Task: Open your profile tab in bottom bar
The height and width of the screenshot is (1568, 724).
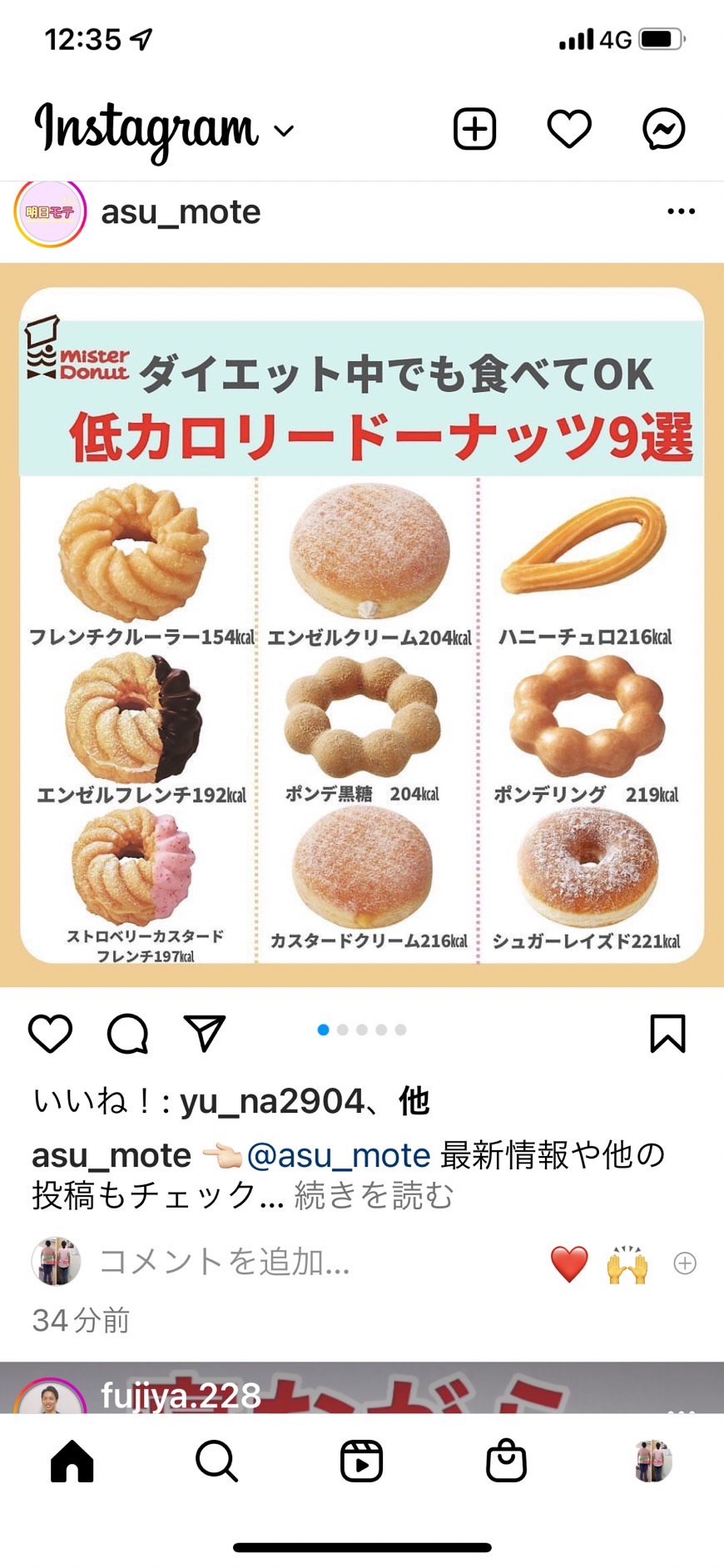Action: [x=652, y=1461]
